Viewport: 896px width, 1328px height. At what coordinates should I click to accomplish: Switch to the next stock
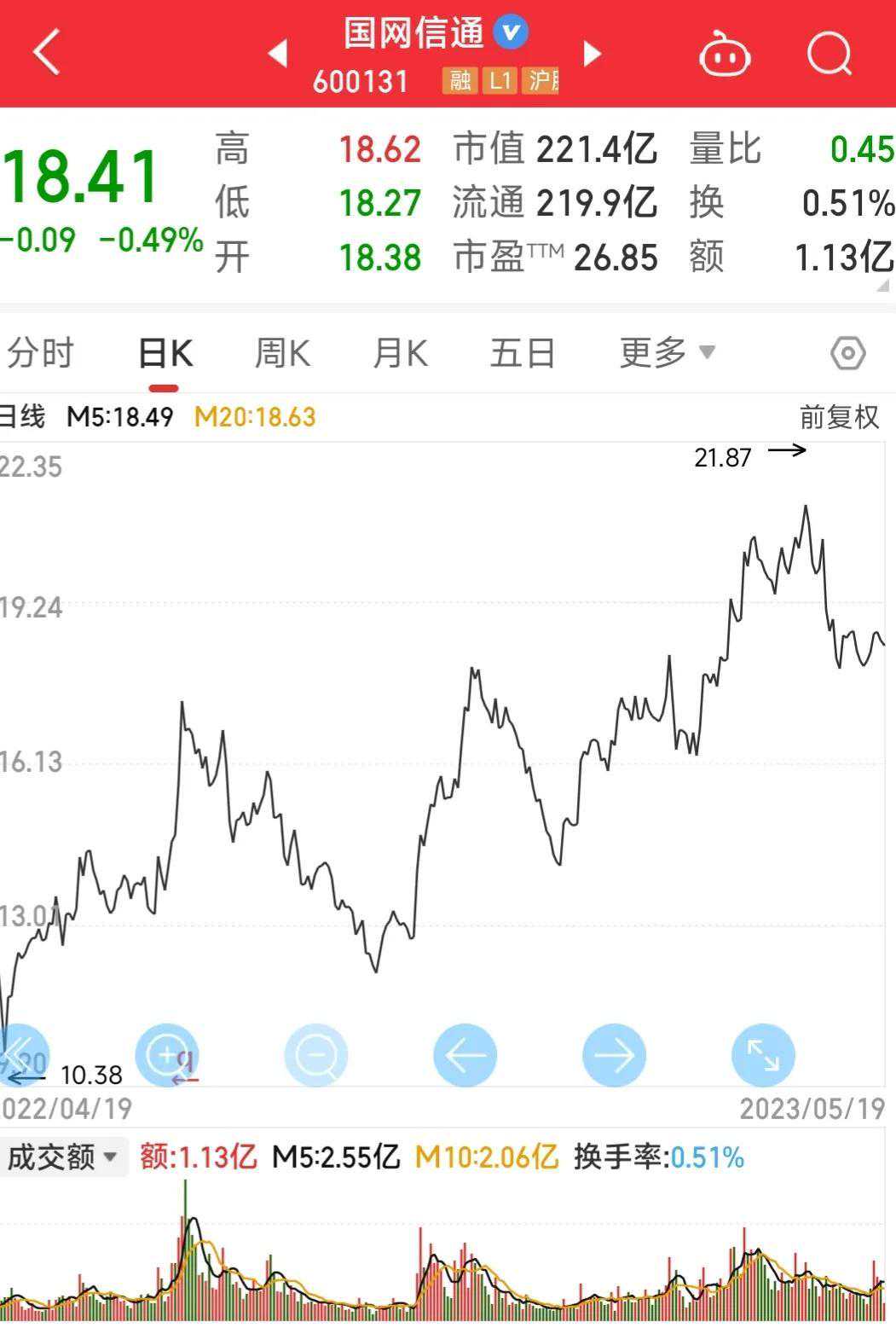click(x=592, y=54)
